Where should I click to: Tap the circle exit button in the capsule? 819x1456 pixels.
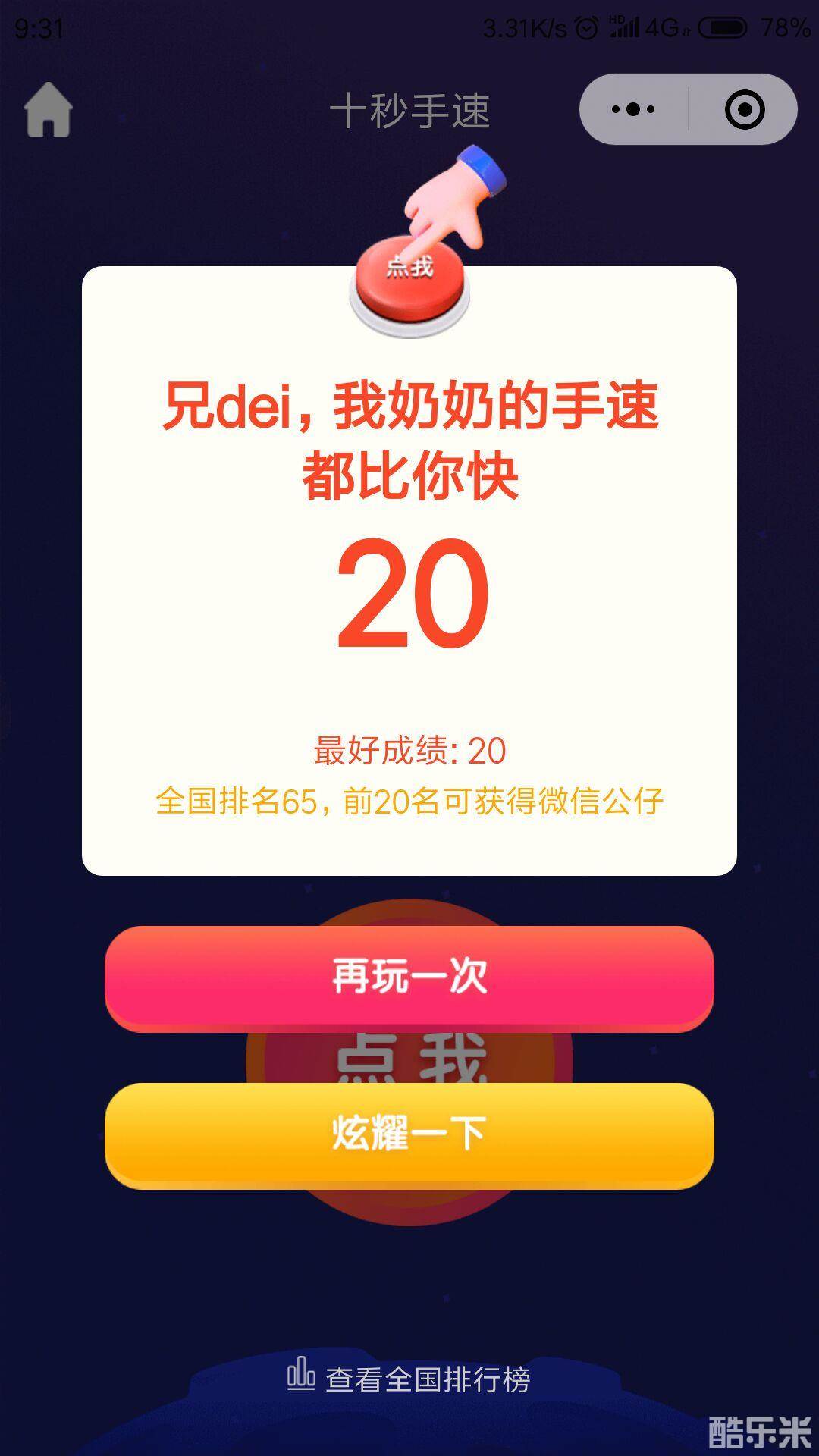pos(744,109)
